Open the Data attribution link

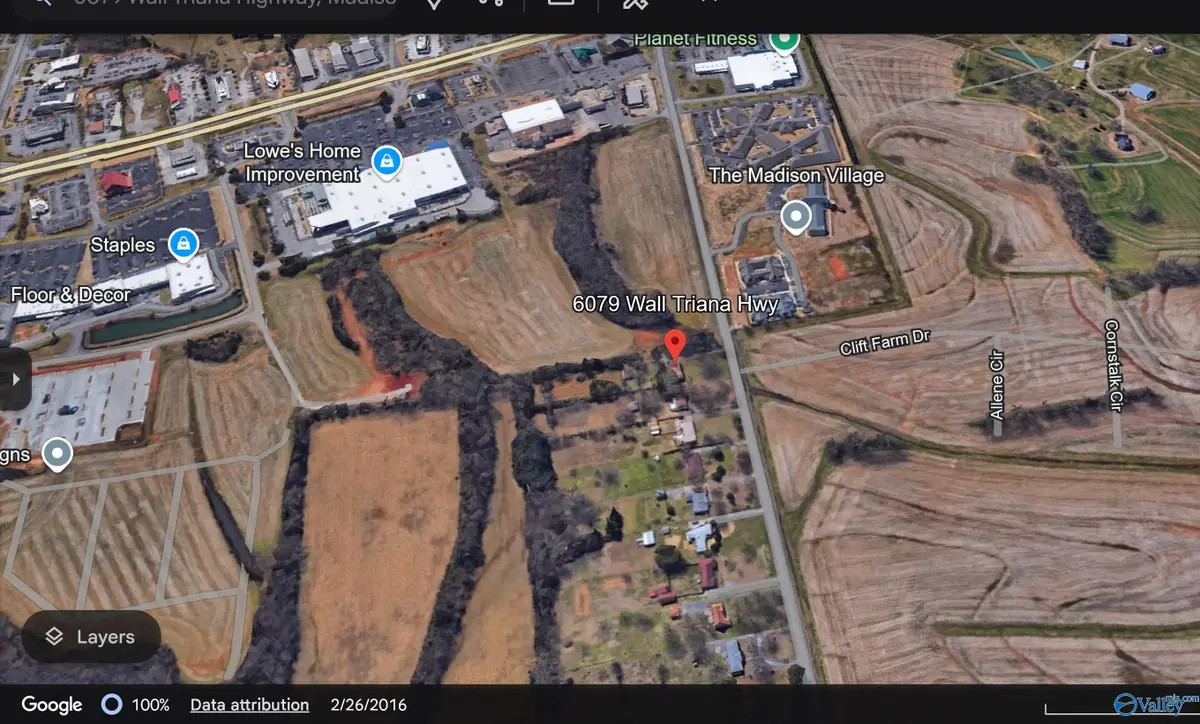tap(249, 705)
